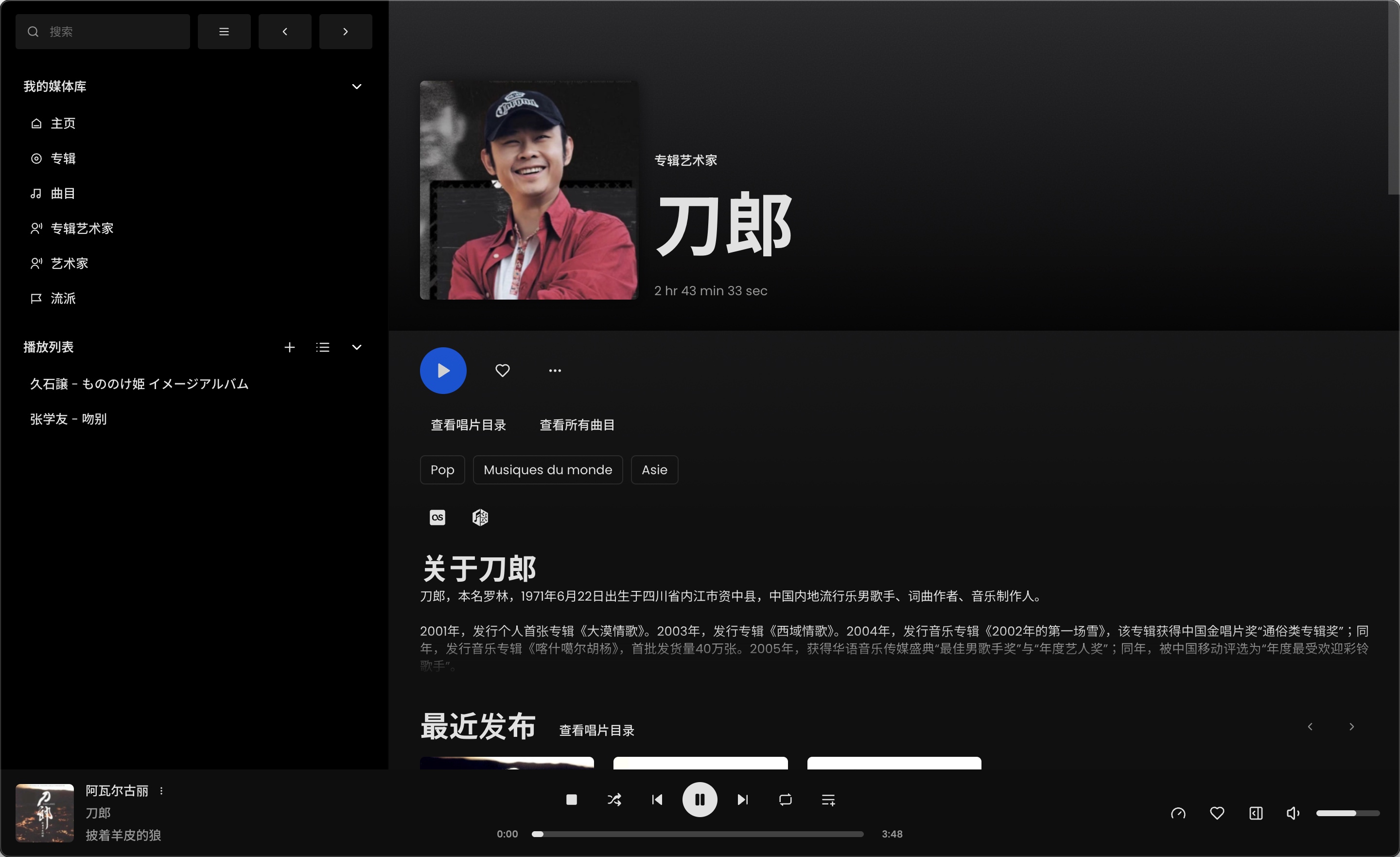Viewport: 1400px width, 857px height.
Task: Open 查看所有曲目 link
Action: [x=577, y=425]
